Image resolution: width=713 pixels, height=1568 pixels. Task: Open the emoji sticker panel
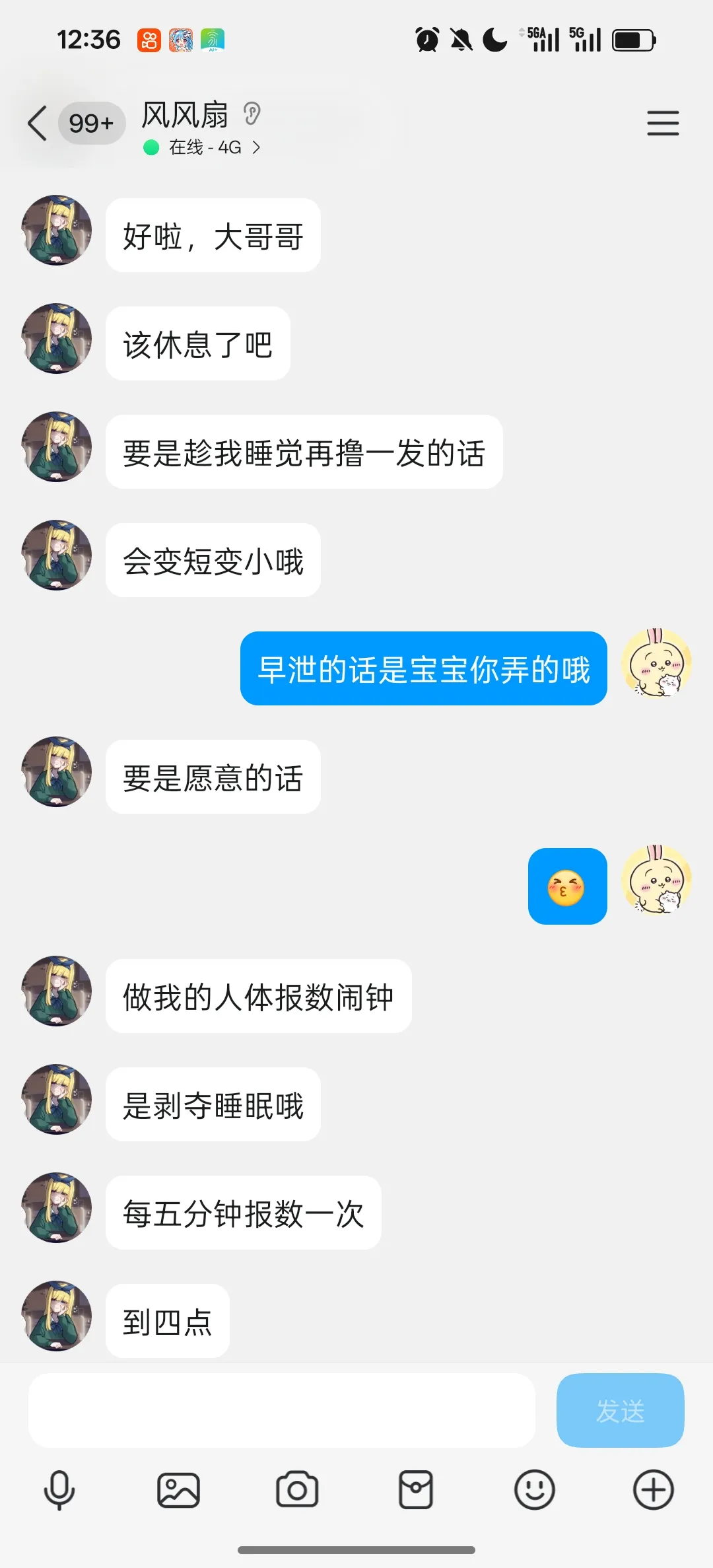535,1490
